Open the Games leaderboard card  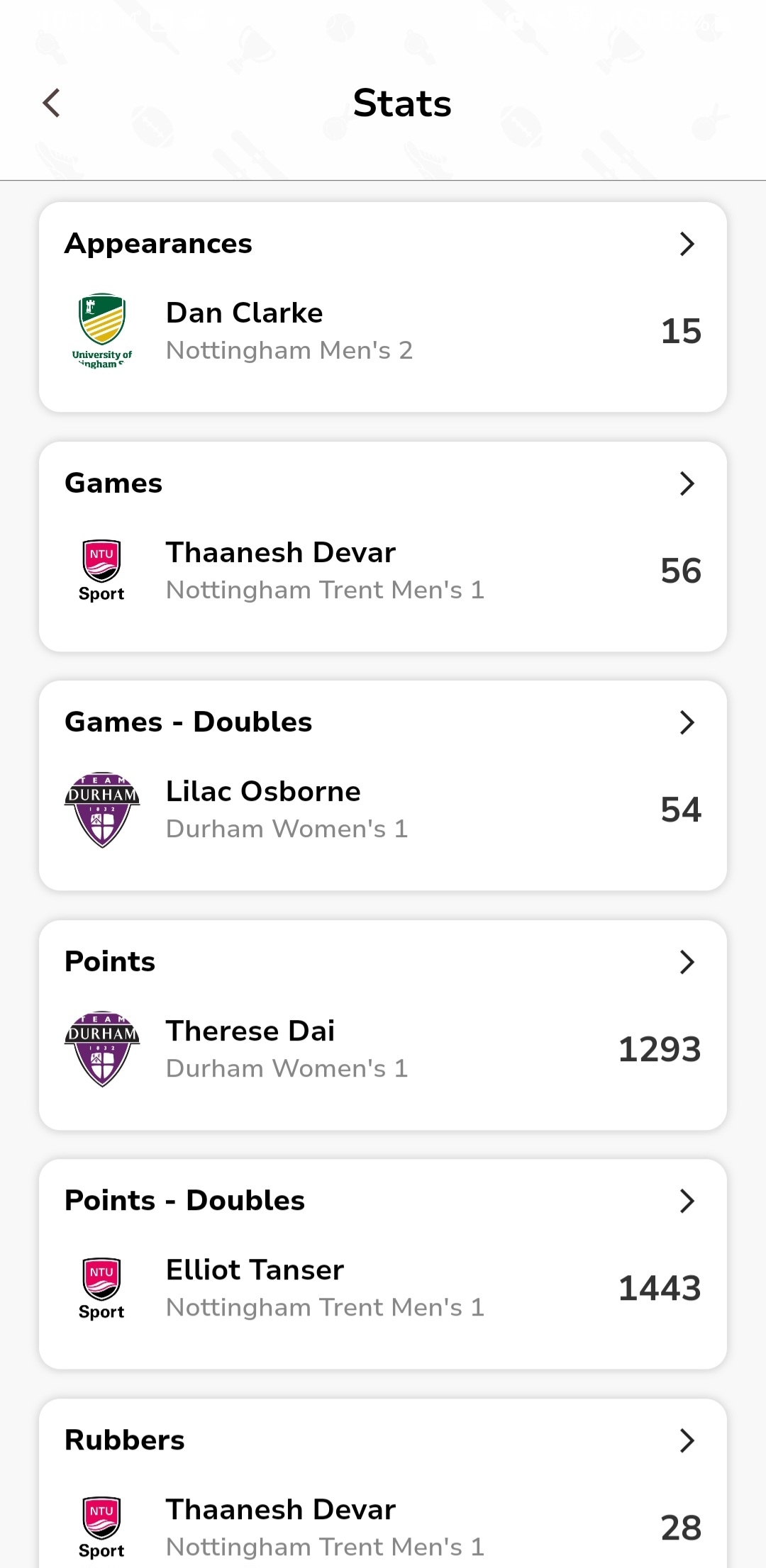[x=383, y=547]
